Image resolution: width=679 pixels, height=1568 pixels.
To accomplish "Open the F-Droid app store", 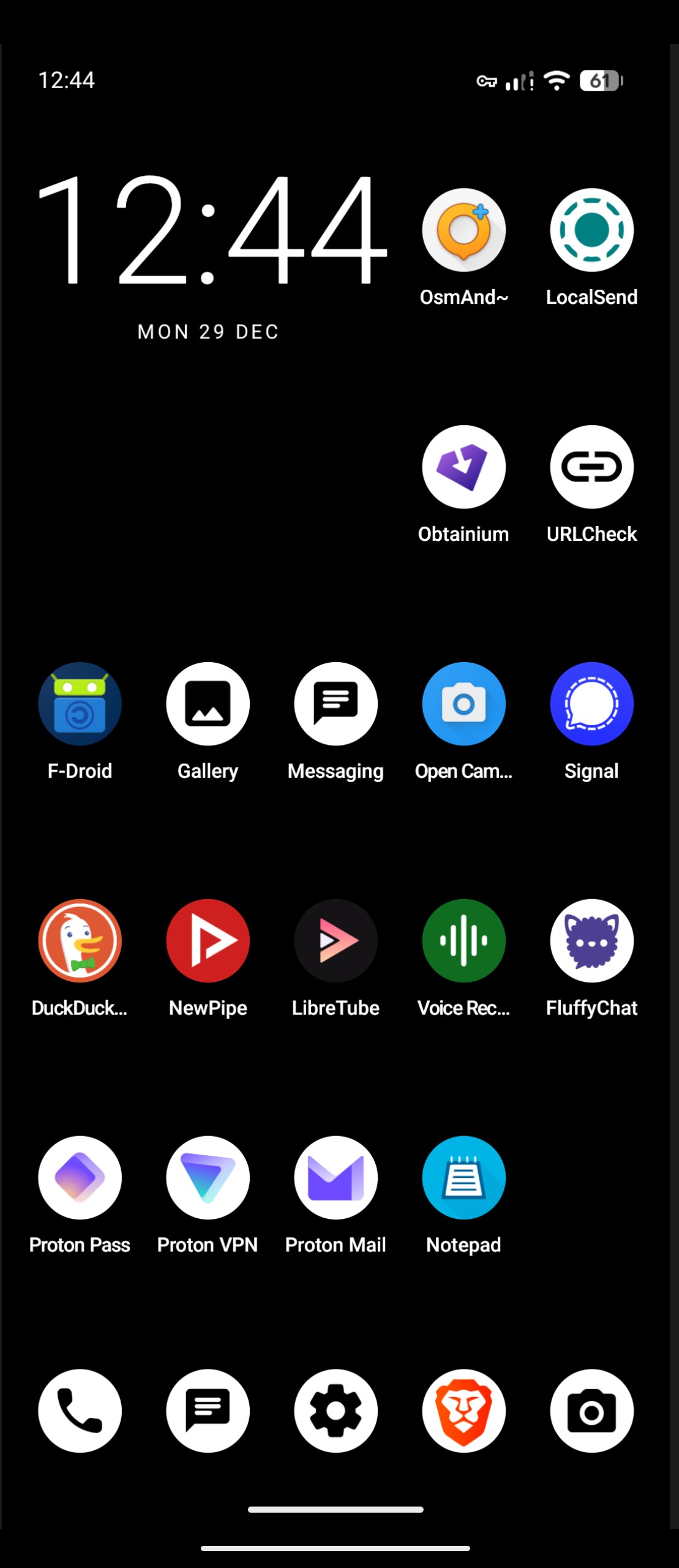I will pos(80,704).
